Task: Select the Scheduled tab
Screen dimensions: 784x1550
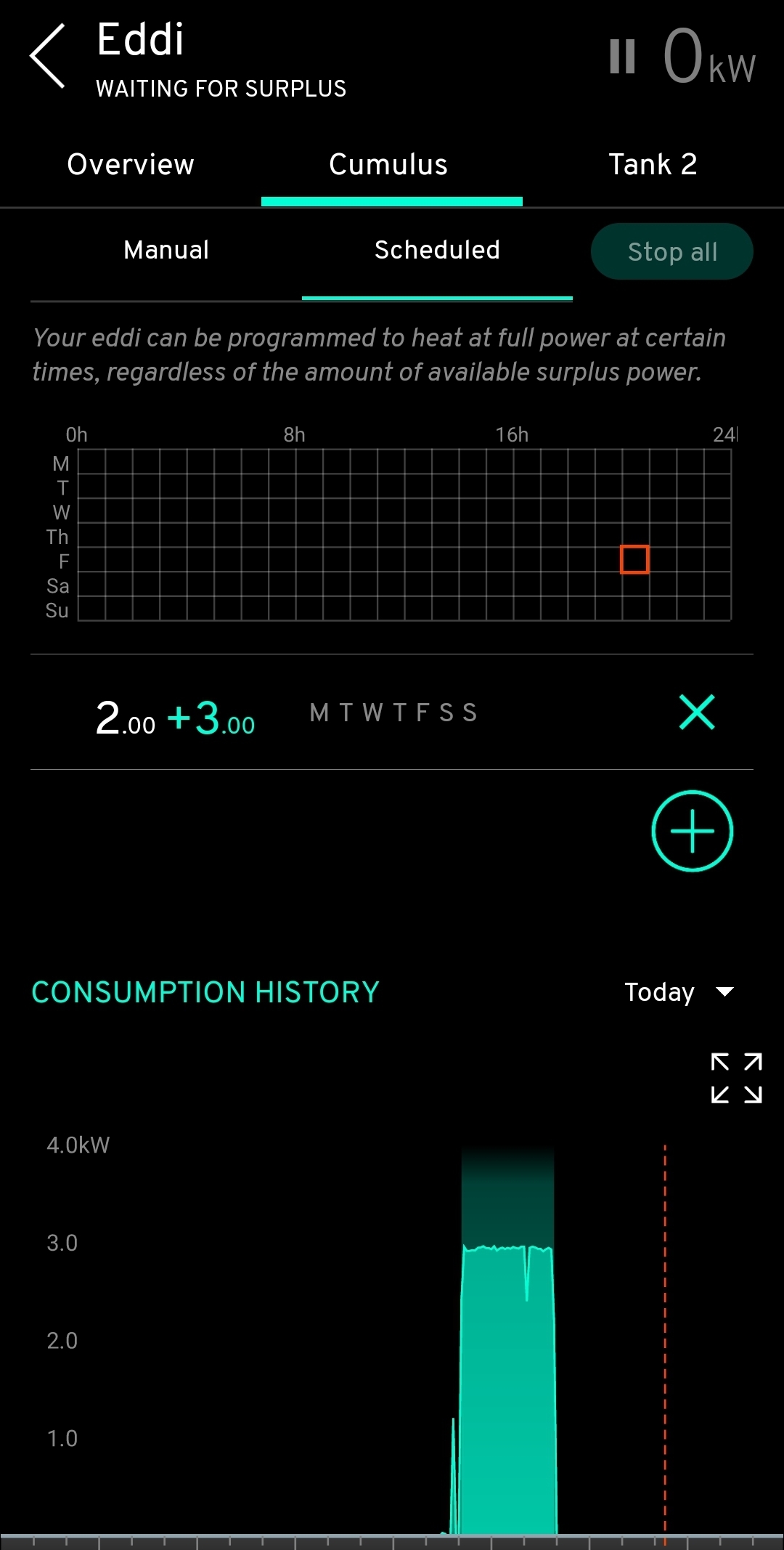Action: click(x=437, y=251)
